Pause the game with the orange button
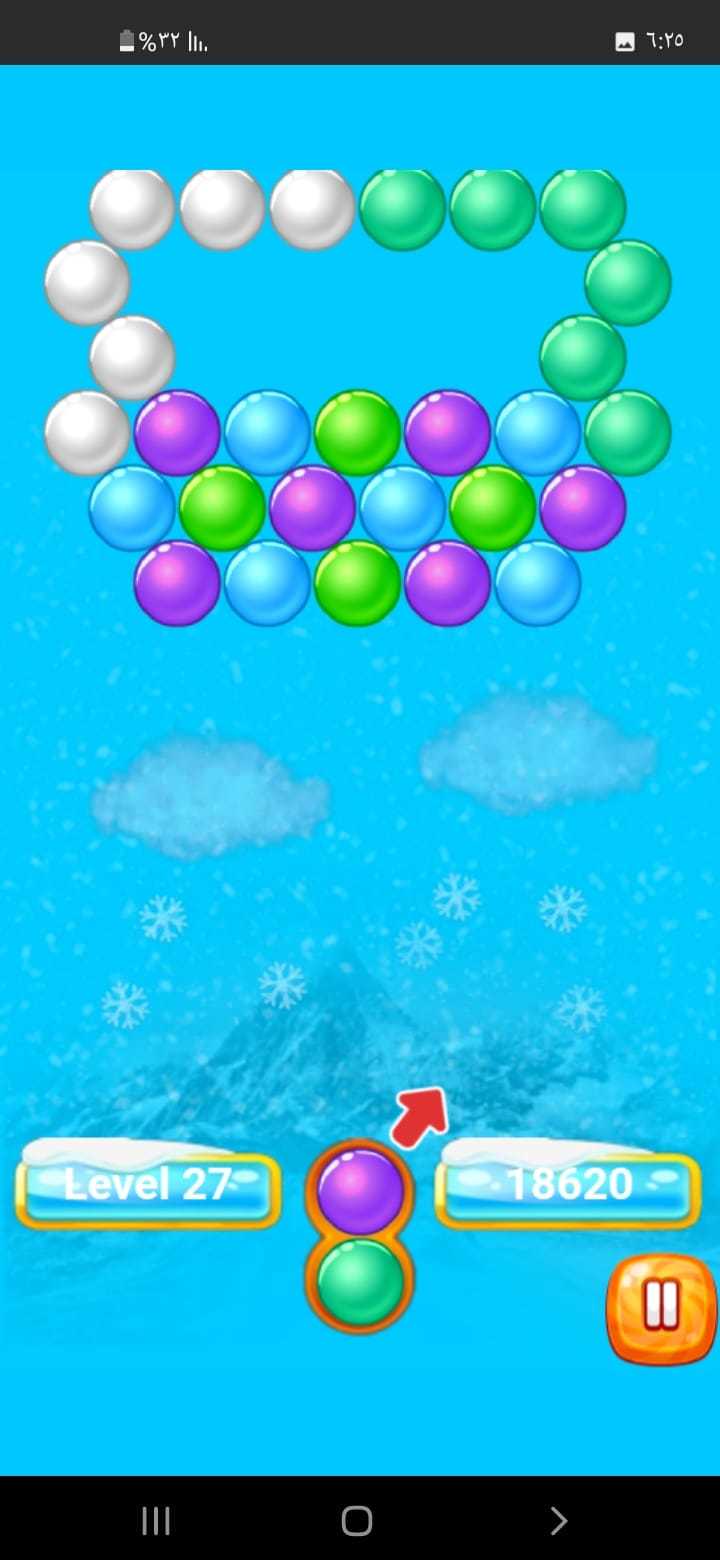This screenshot has width=720, height=1560. tap(661, 1307)
